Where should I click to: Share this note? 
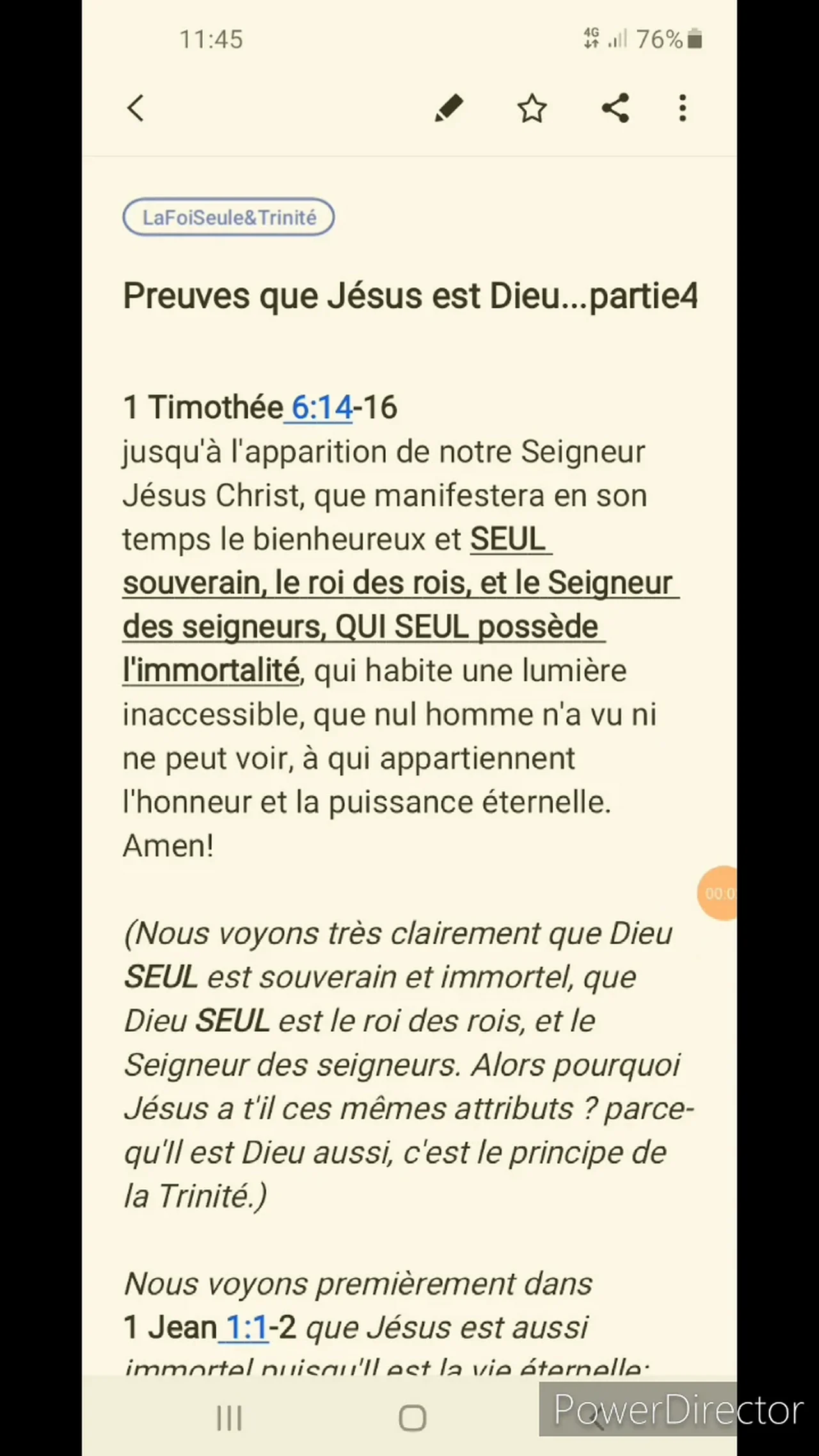pyautogui.click(x=616, y=108)
